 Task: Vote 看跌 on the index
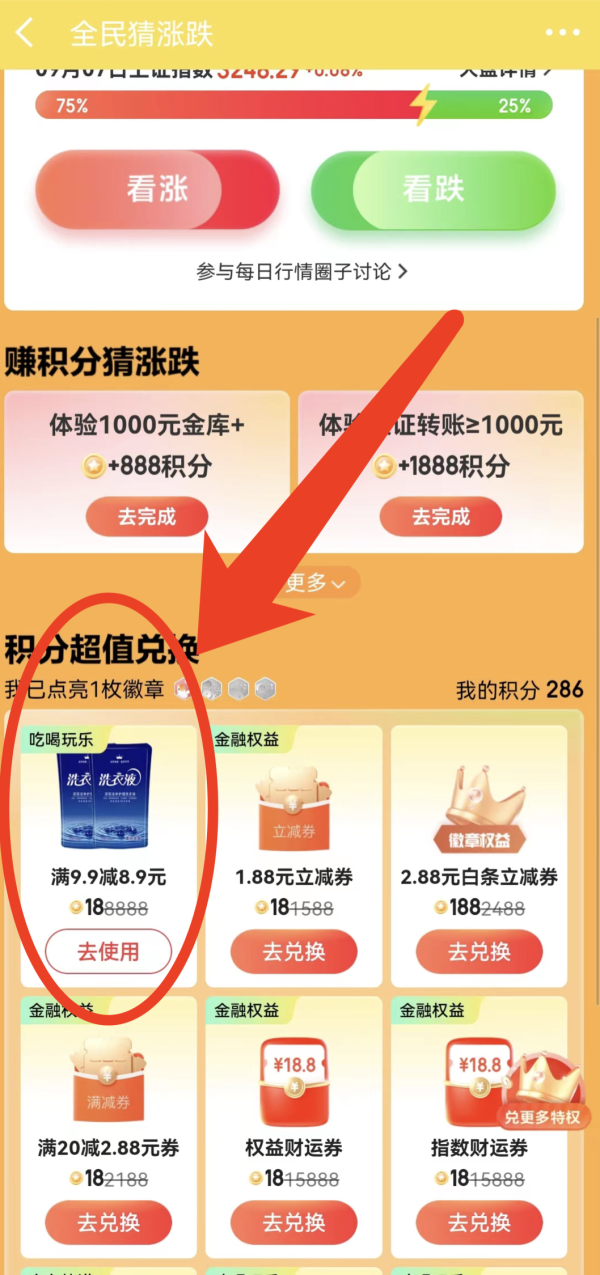[x=433, y=189]
